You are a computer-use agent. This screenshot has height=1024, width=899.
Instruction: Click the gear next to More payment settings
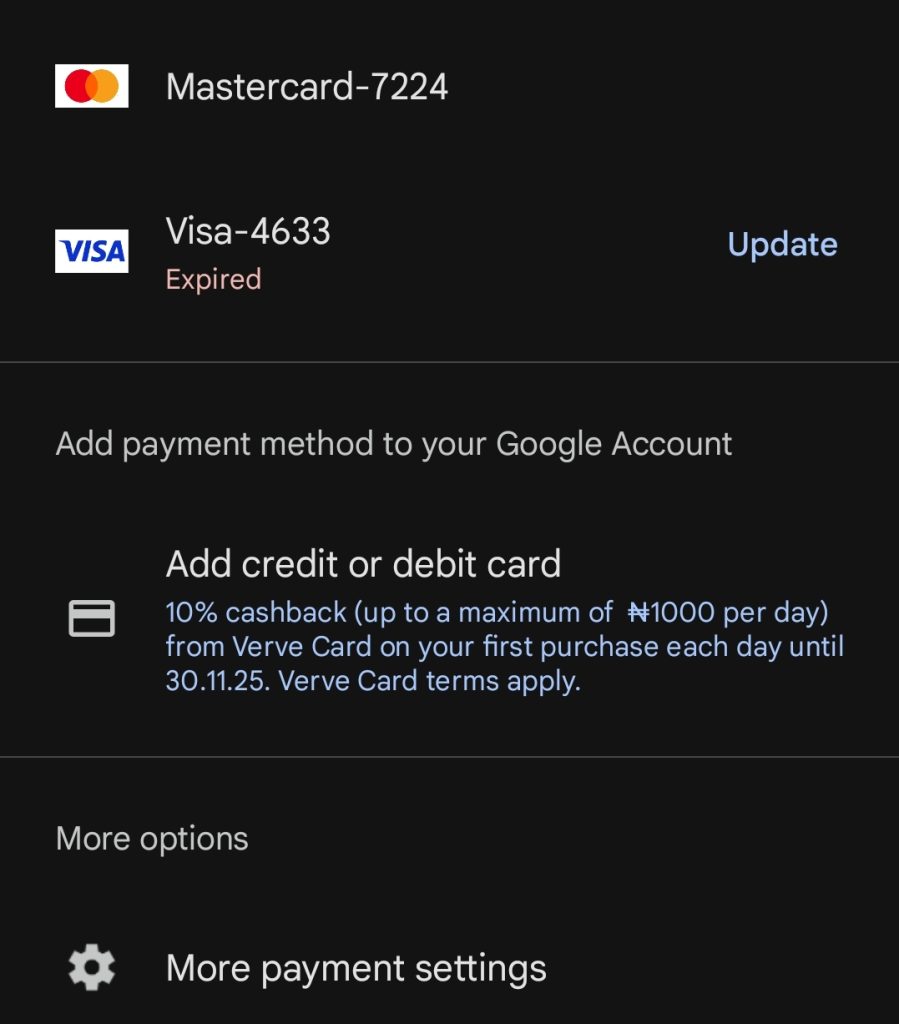pyautogui.click(x=92, y=966)
